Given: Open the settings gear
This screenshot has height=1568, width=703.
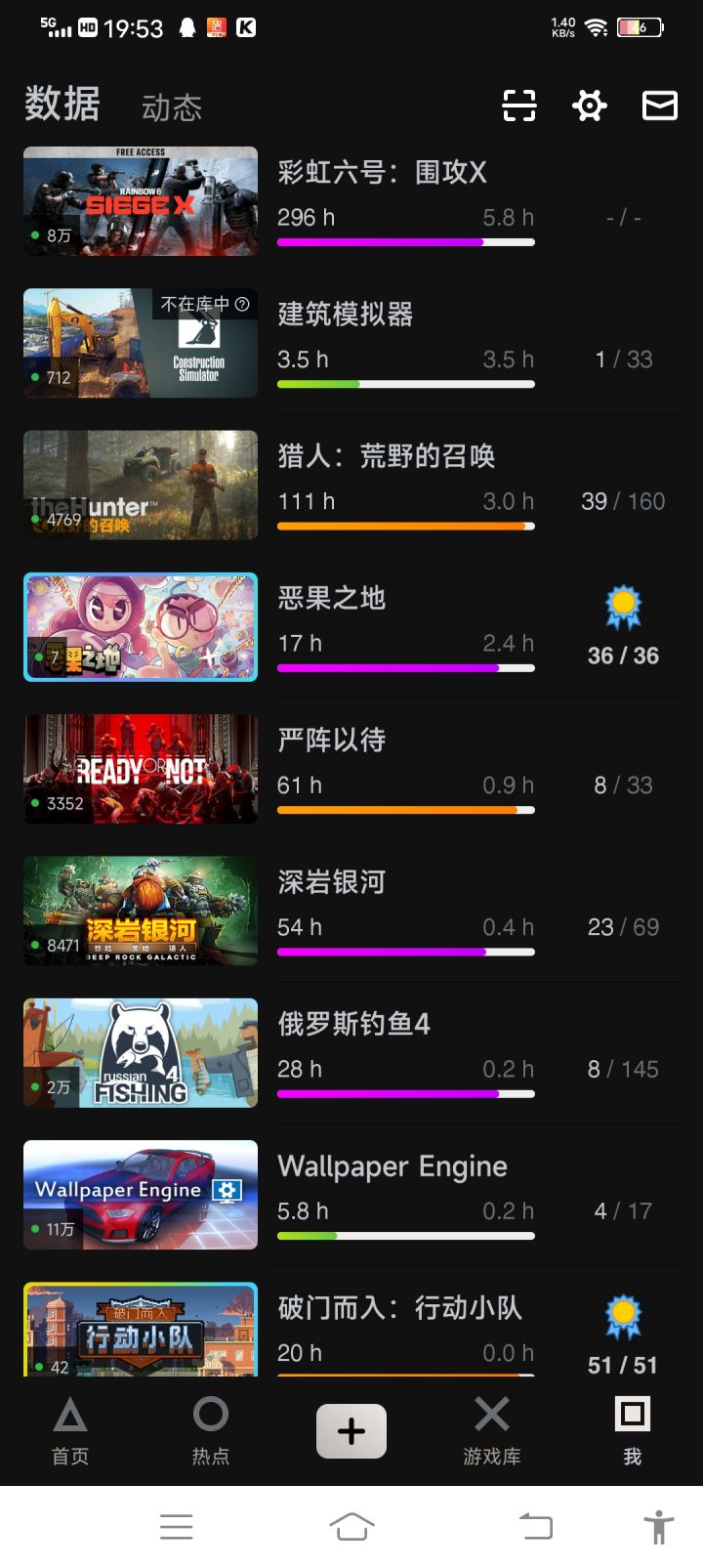Looking at the screenshot, I should (x=590, y=106).
